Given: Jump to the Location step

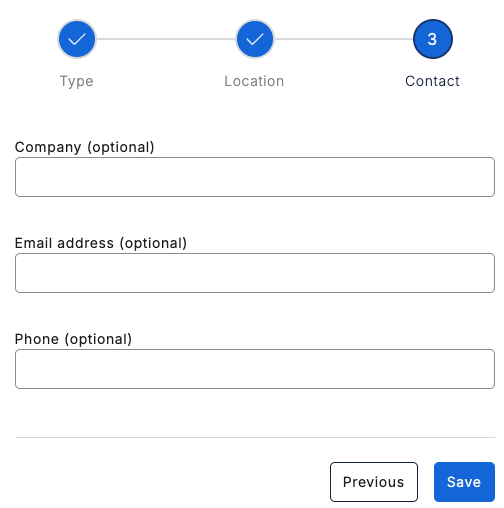Looking at the screenshot, I should [x=255, y=39].
